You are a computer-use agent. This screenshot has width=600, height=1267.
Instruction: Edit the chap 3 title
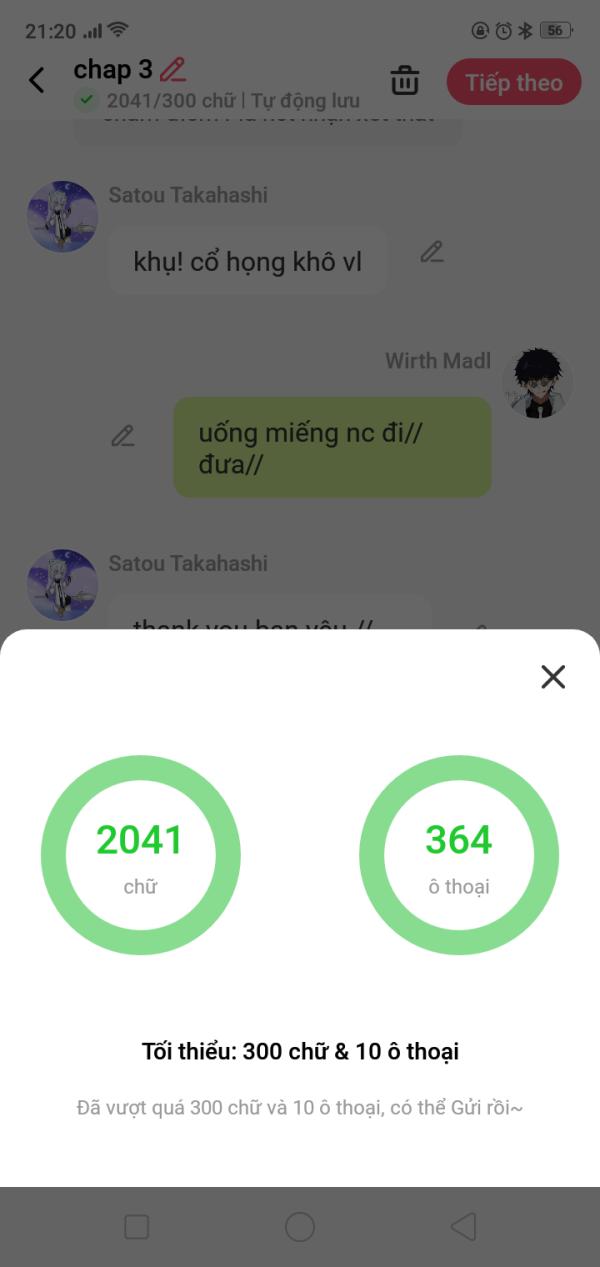point(173,69)
